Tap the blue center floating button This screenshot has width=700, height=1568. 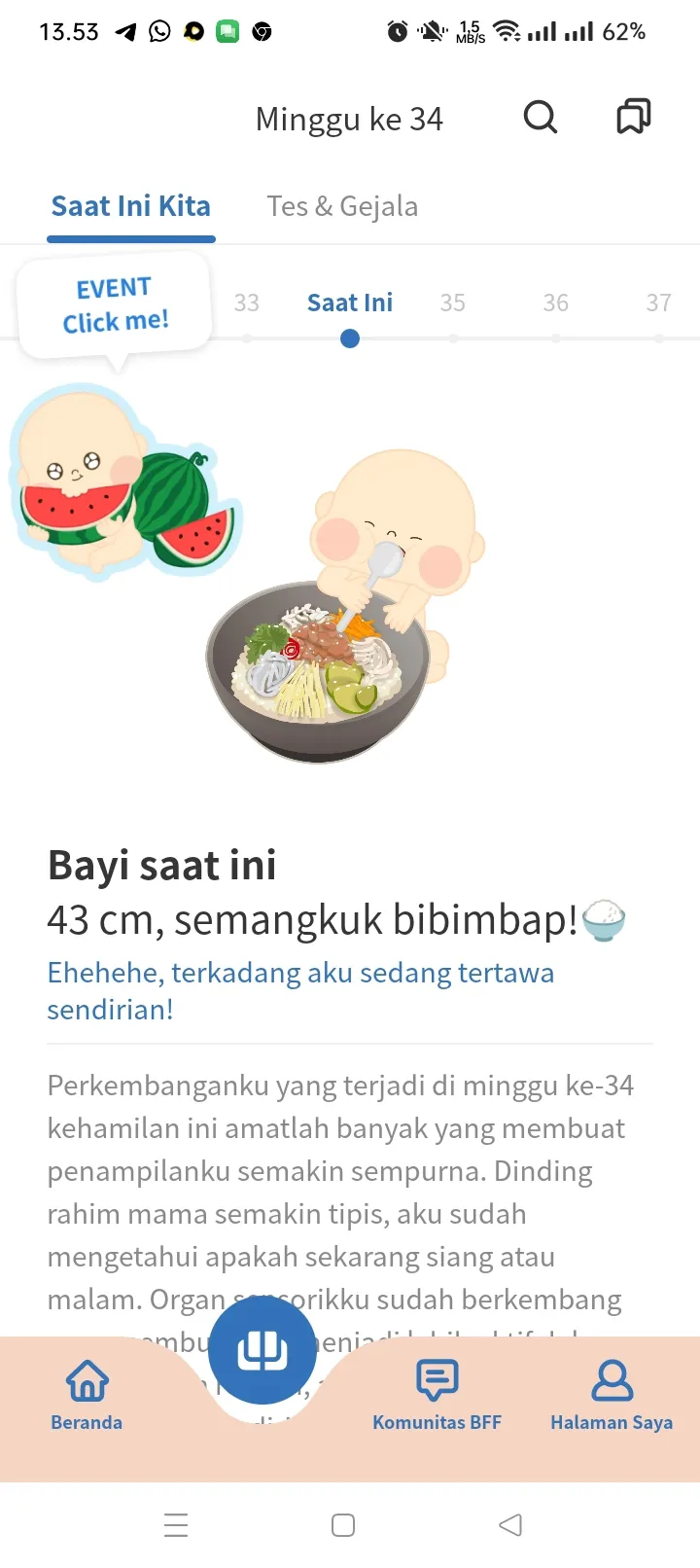(x=262, y=1350)
